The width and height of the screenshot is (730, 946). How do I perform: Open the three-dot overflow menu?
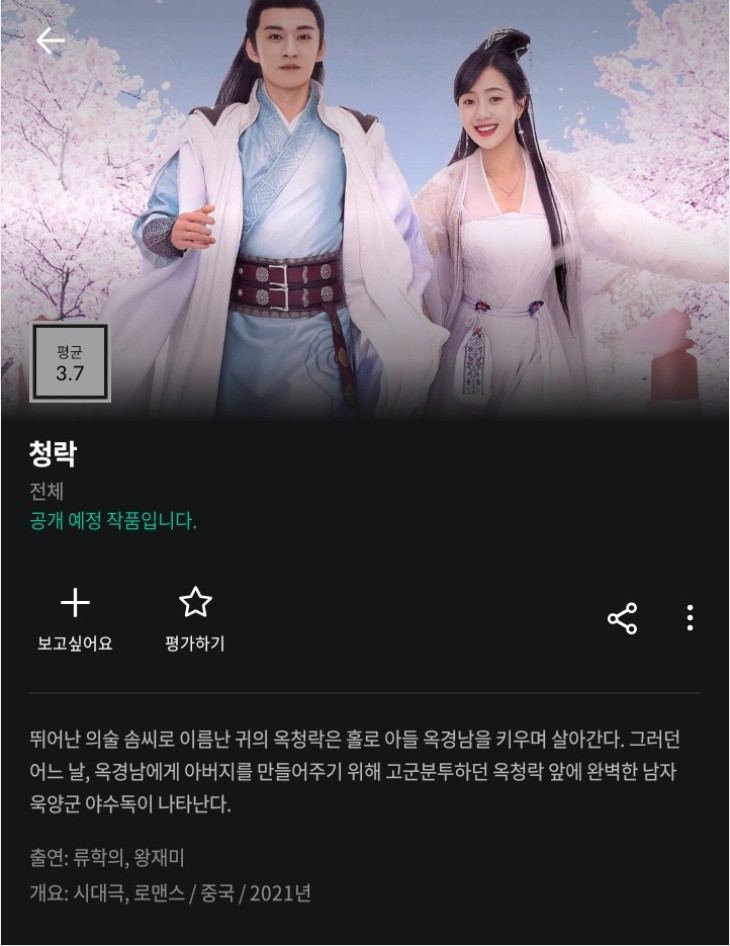[x=690, y=618]
